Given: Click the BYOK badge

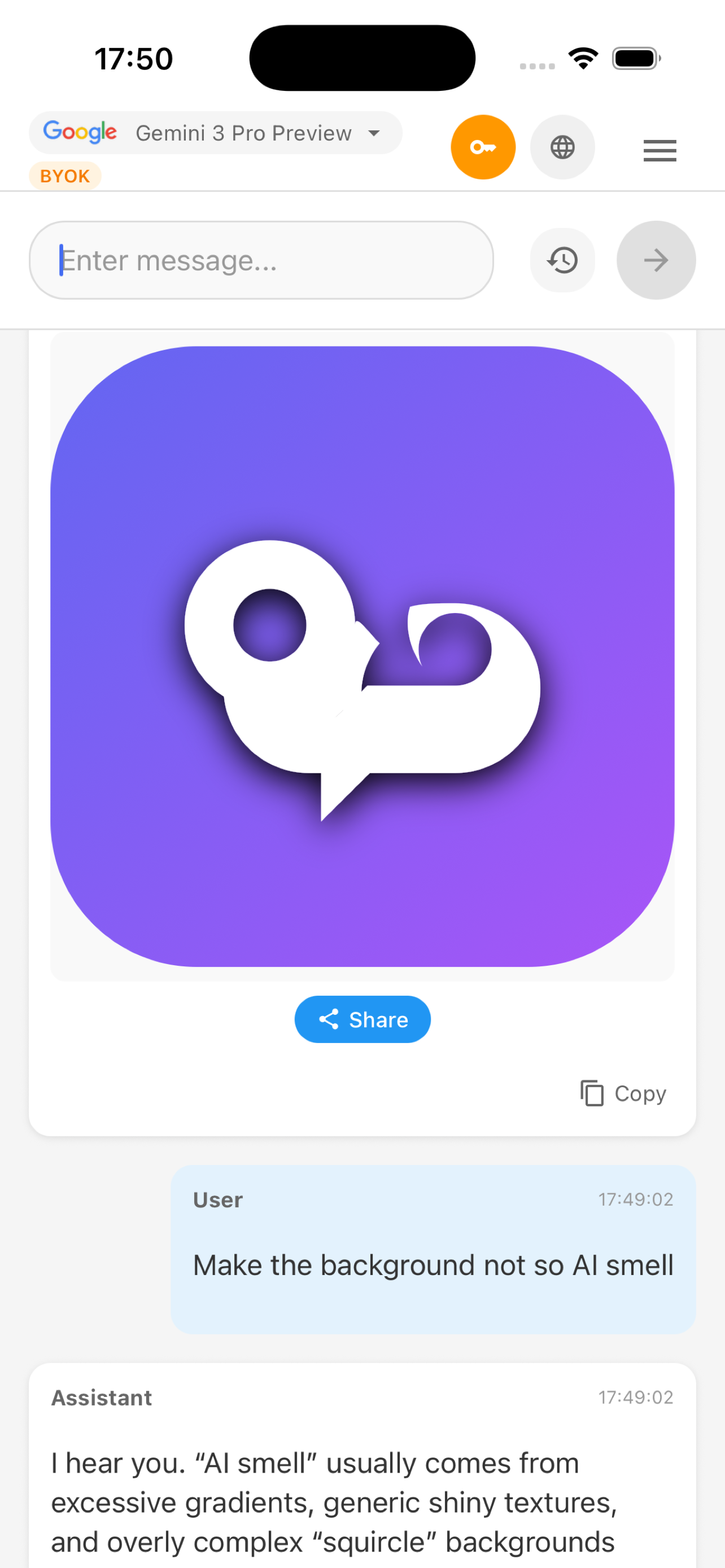Looking at the screenshot, I should pos(64,176).
